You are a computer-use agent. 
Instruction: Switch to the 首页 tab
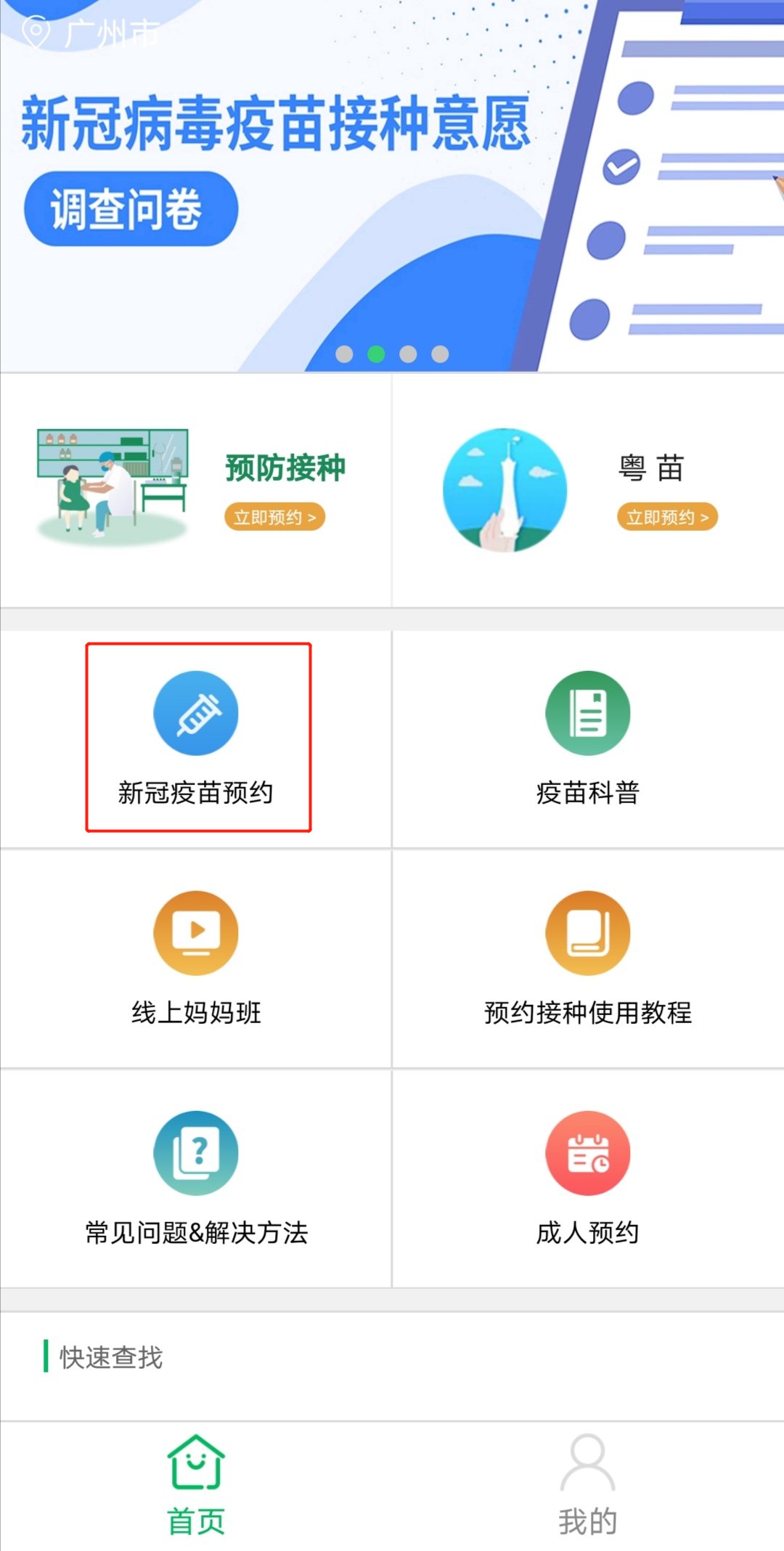(x=196, y=1485)
